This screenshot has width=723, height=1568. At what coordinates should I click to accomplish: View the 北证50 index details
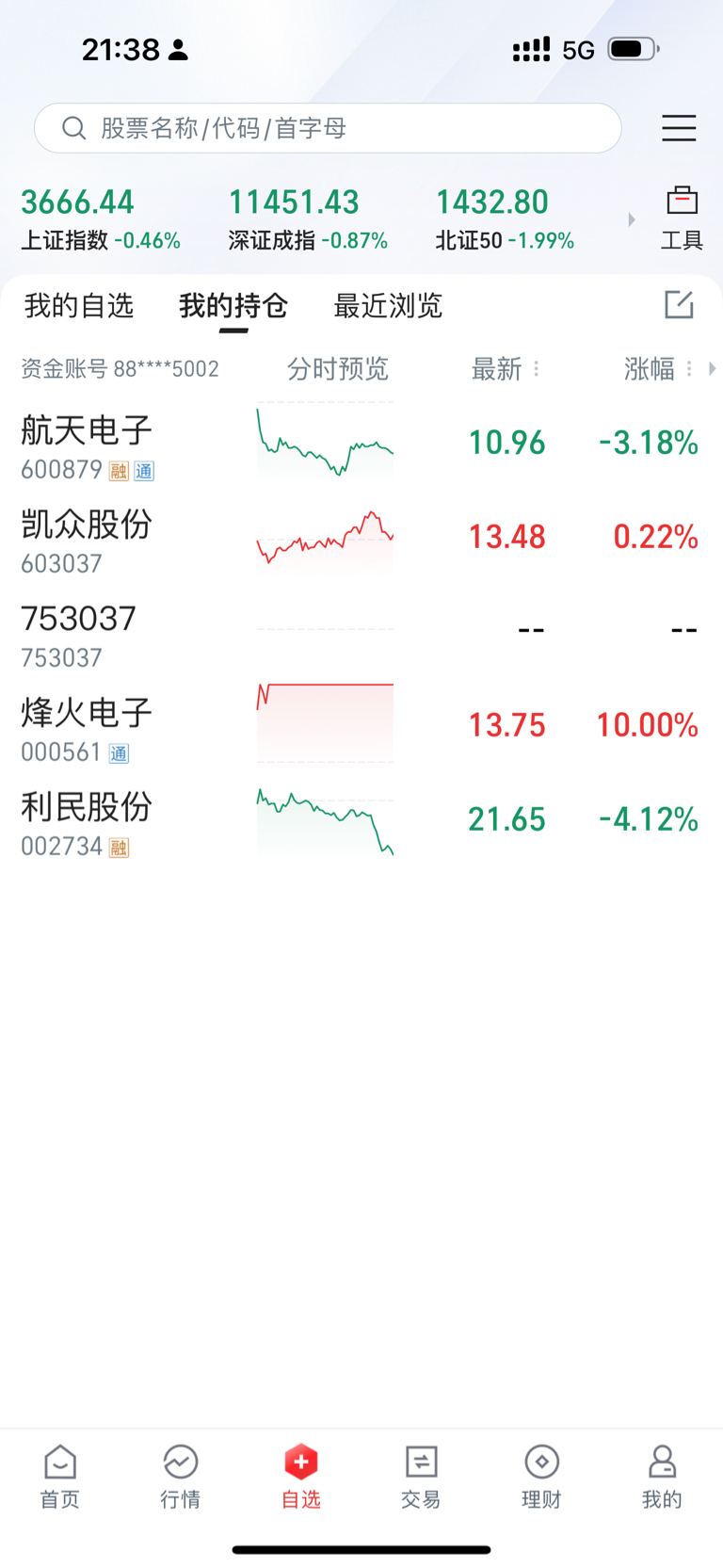click(x=505, y=218)
